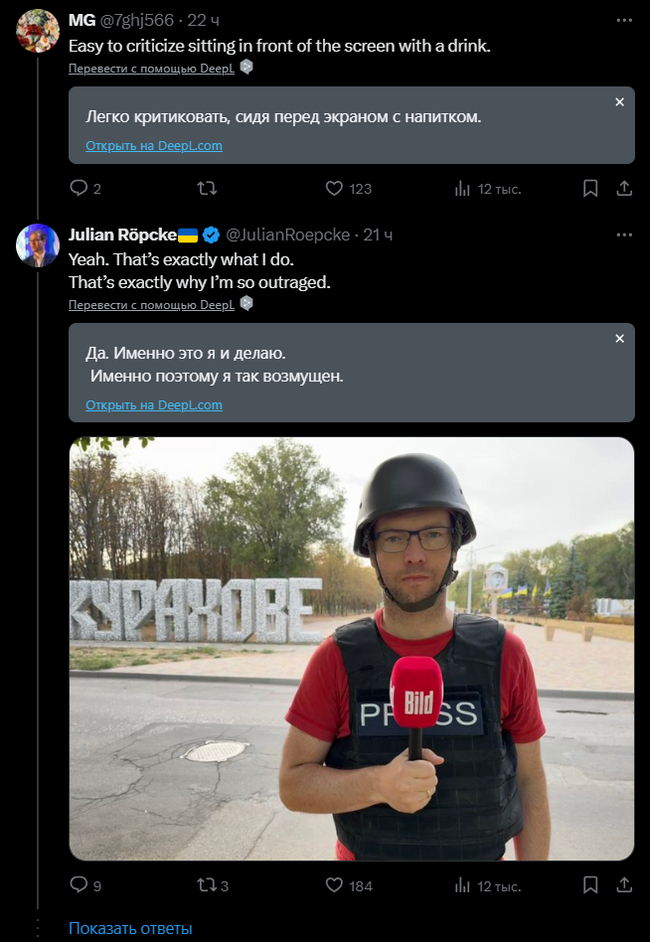Bookmark Julian Röpcke's post

click(x=590, y=885)
